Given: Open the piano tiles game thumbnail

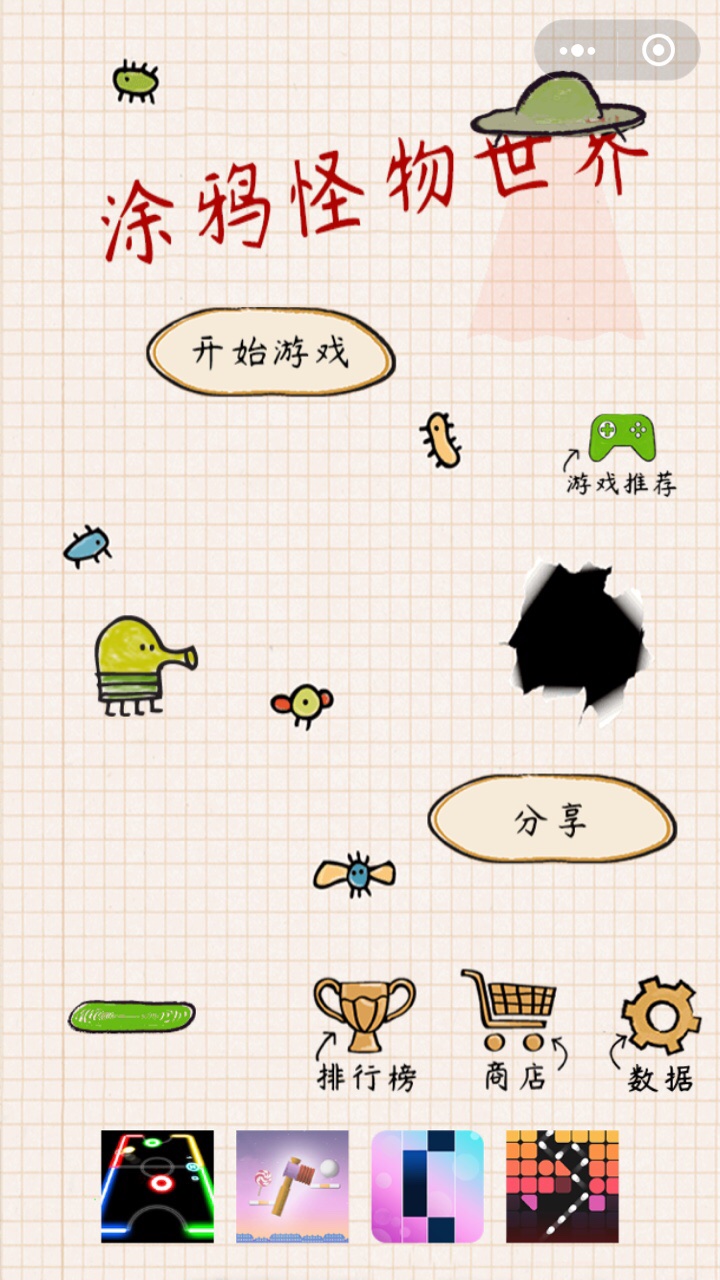Looking at the screenshot, I should [x=427, y=1186].
